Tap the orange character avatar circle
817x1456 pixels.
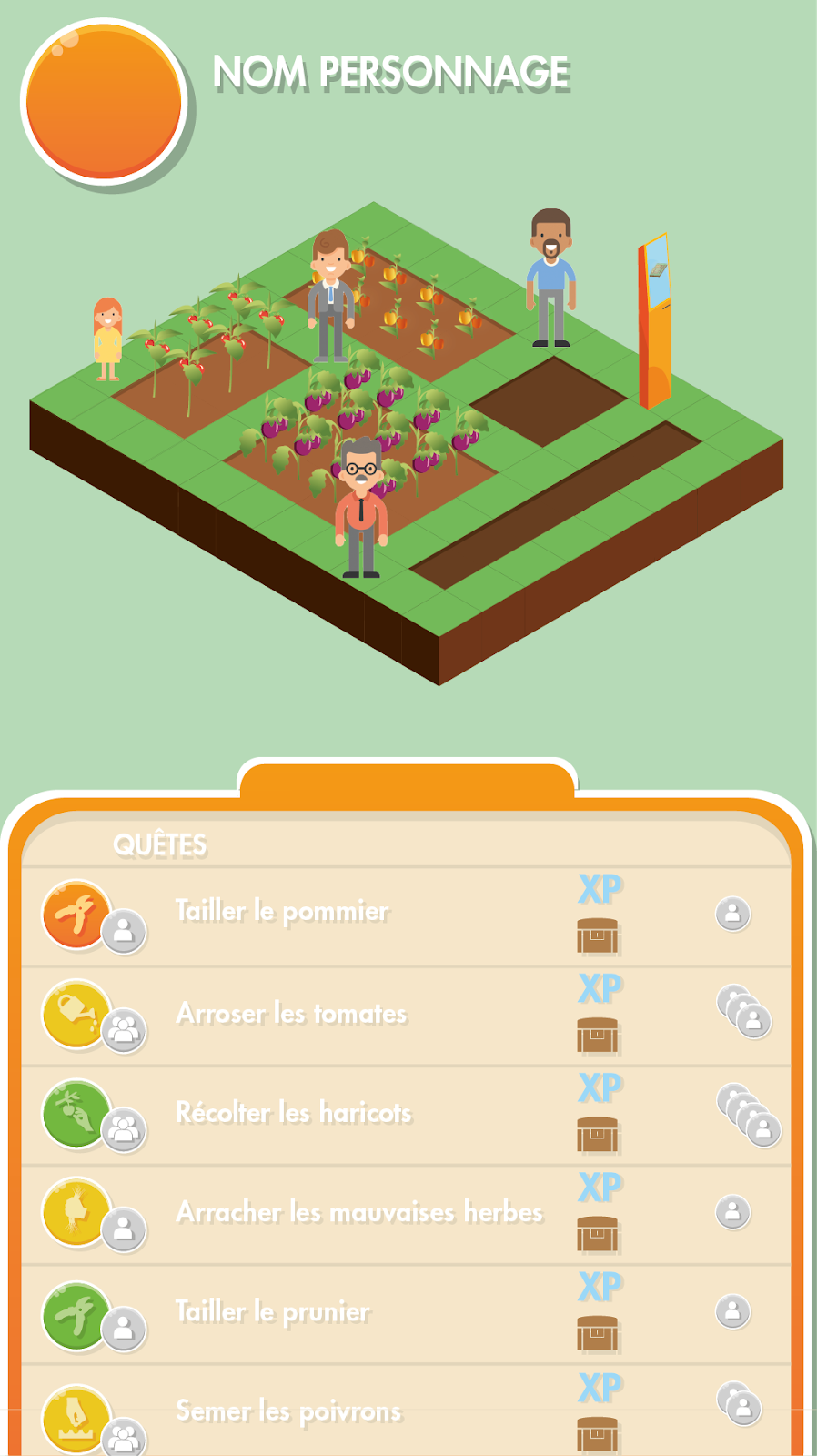point(104,102)
